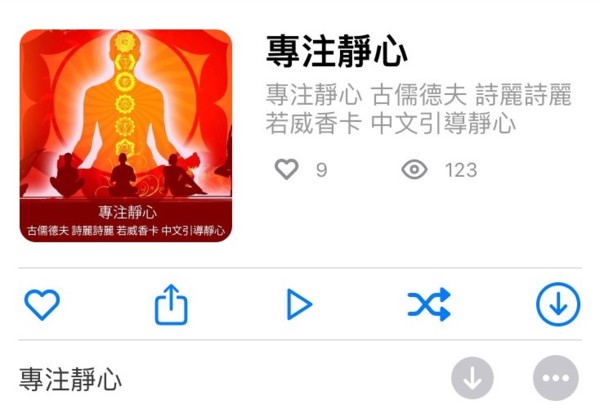
Task: Download the 專注靜心 track
Action: [x=473, y=379]
